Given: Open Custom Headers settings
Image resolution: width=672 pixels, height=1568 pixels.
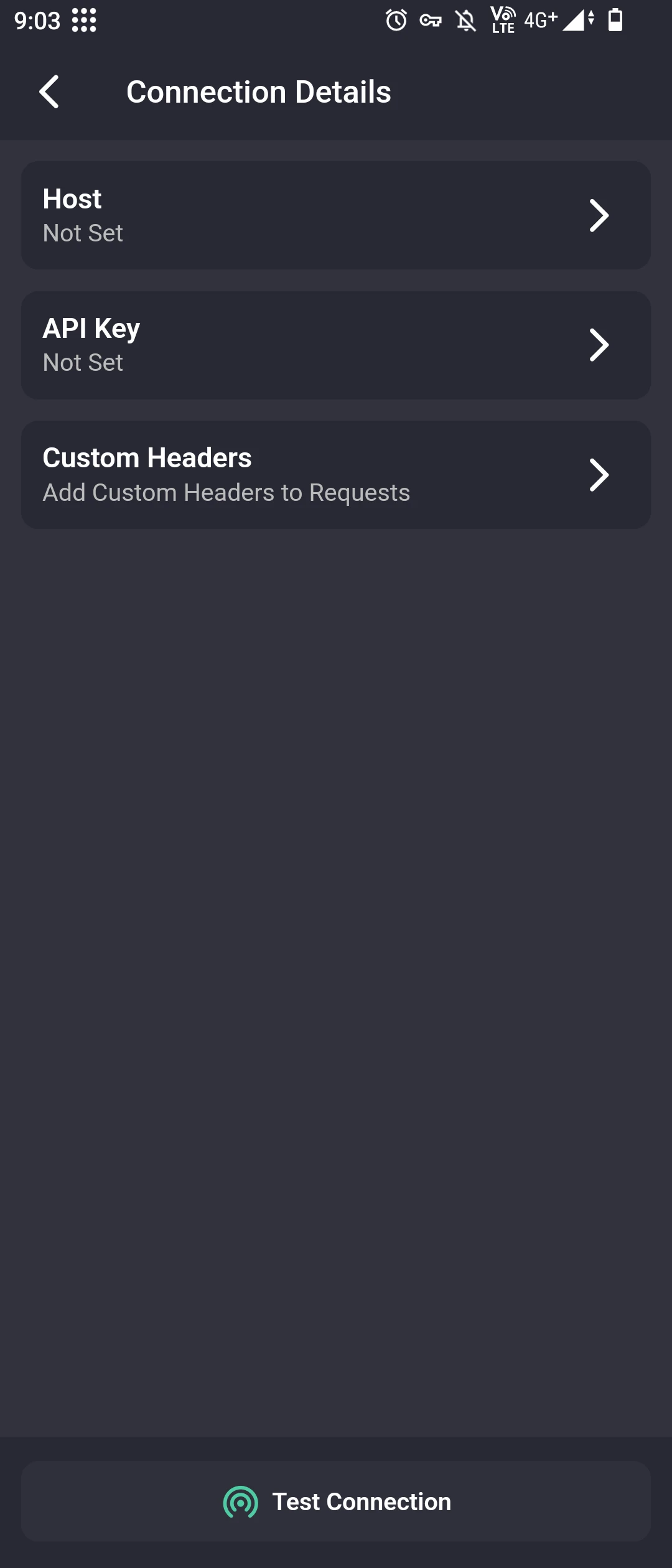Looking at the screenshot, I should pyautogui.click(x=336, y=475).
